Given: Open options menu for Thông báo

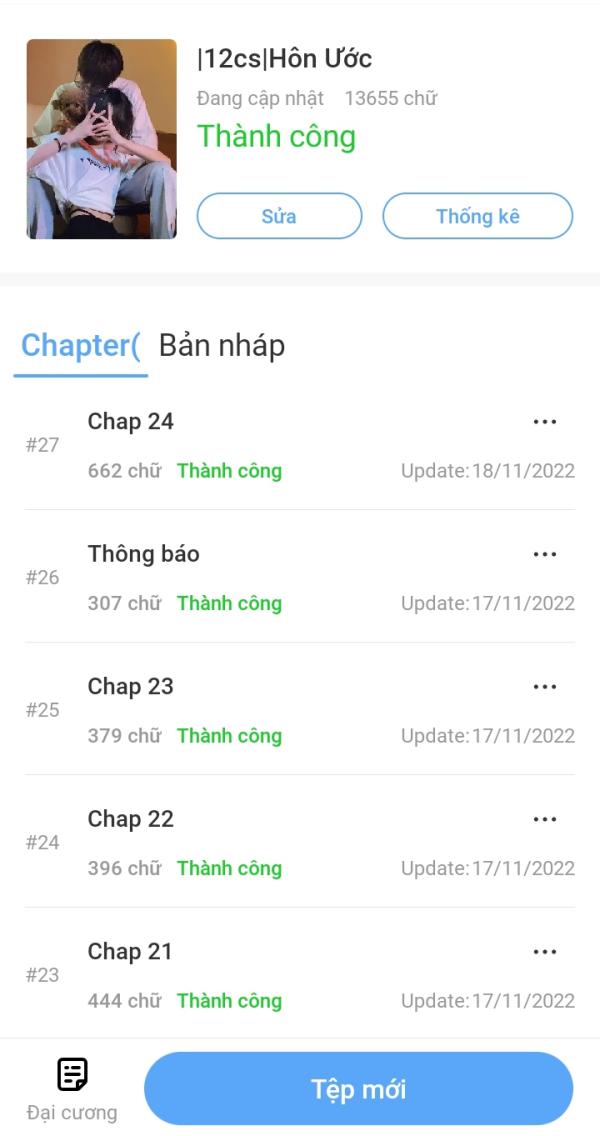Looking at the screenshot, I should [x=545, y=554].
